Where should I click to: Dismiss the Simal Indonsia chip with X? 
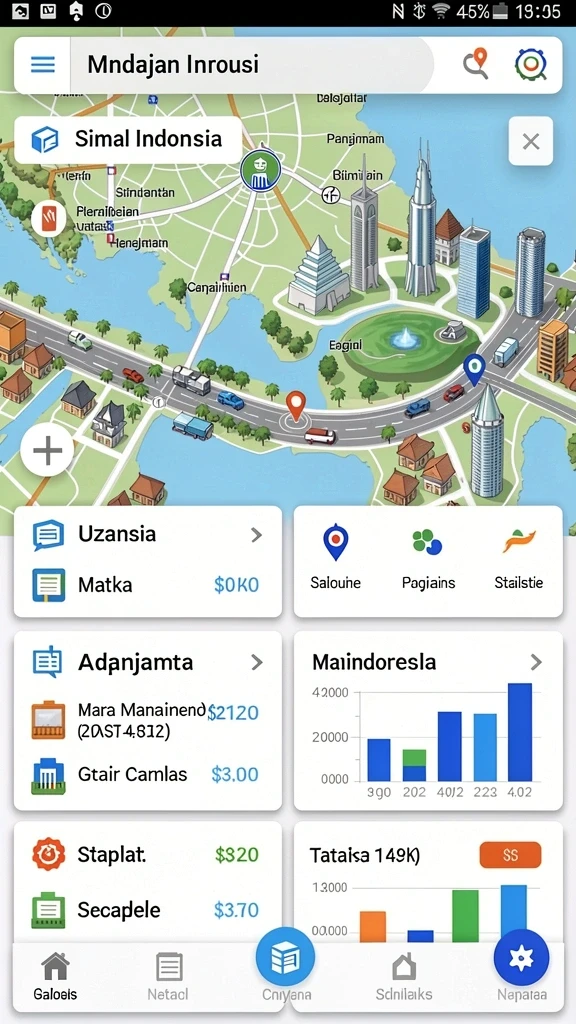pos(531,141)
